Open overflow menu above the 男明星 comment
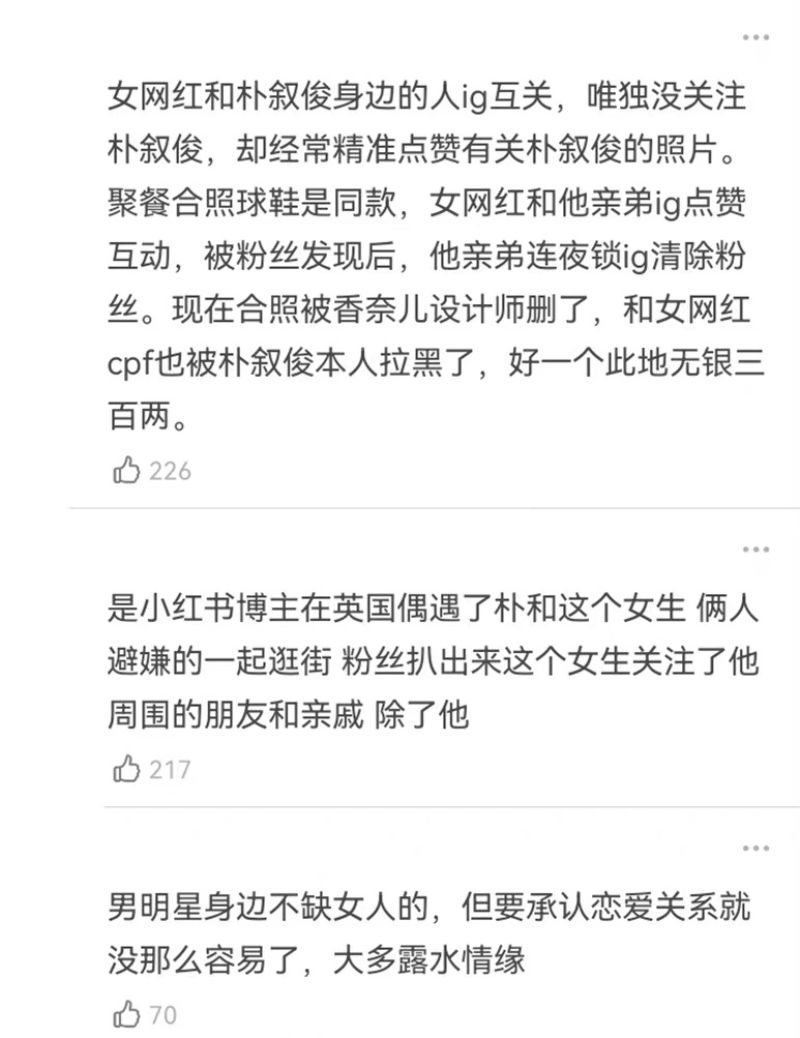This screenshot has height=1038, width=800. (756, 849)
